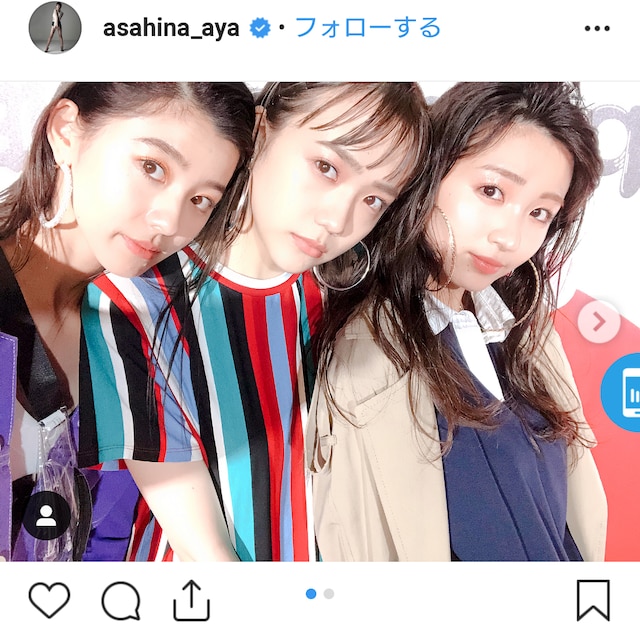Bookmark this post
640x640 pixels.
point(593,600)
